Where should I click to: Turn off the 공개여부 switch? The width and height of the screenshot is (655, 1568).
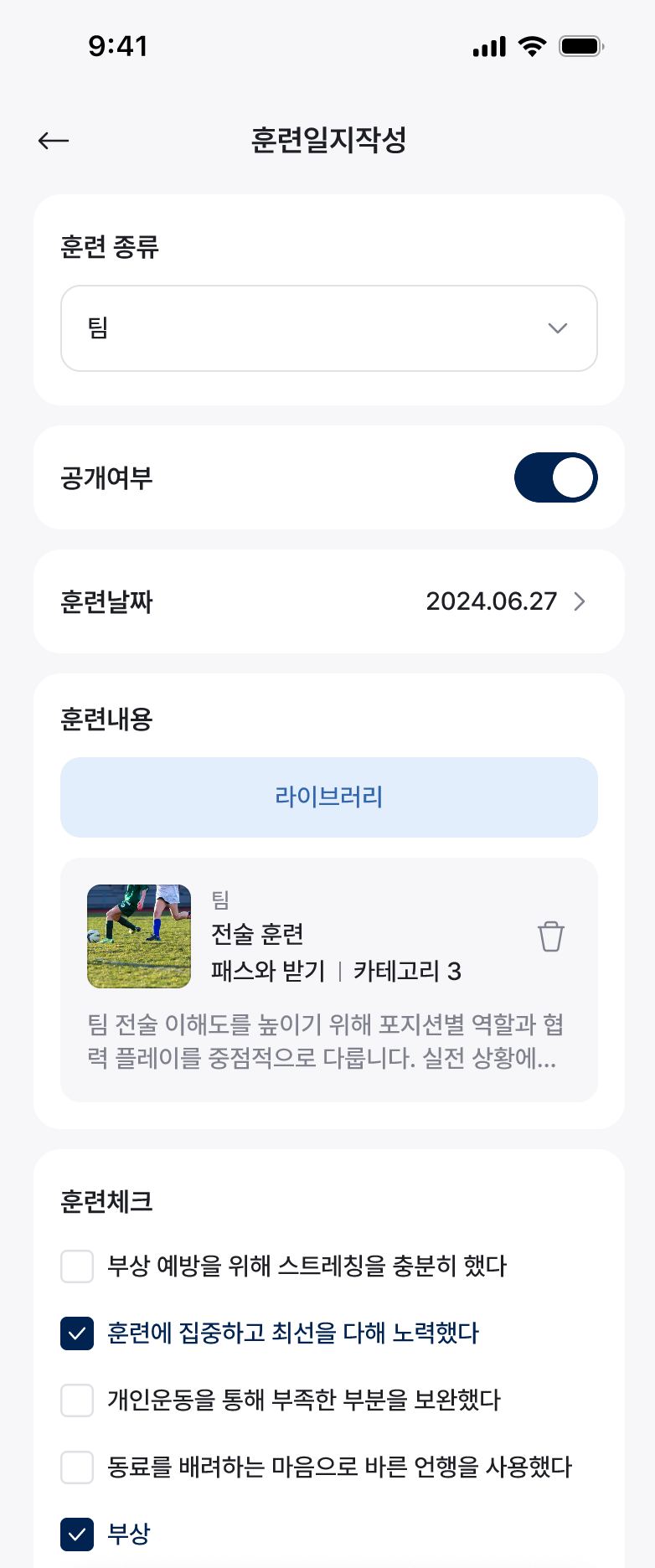tap(555, 477)
